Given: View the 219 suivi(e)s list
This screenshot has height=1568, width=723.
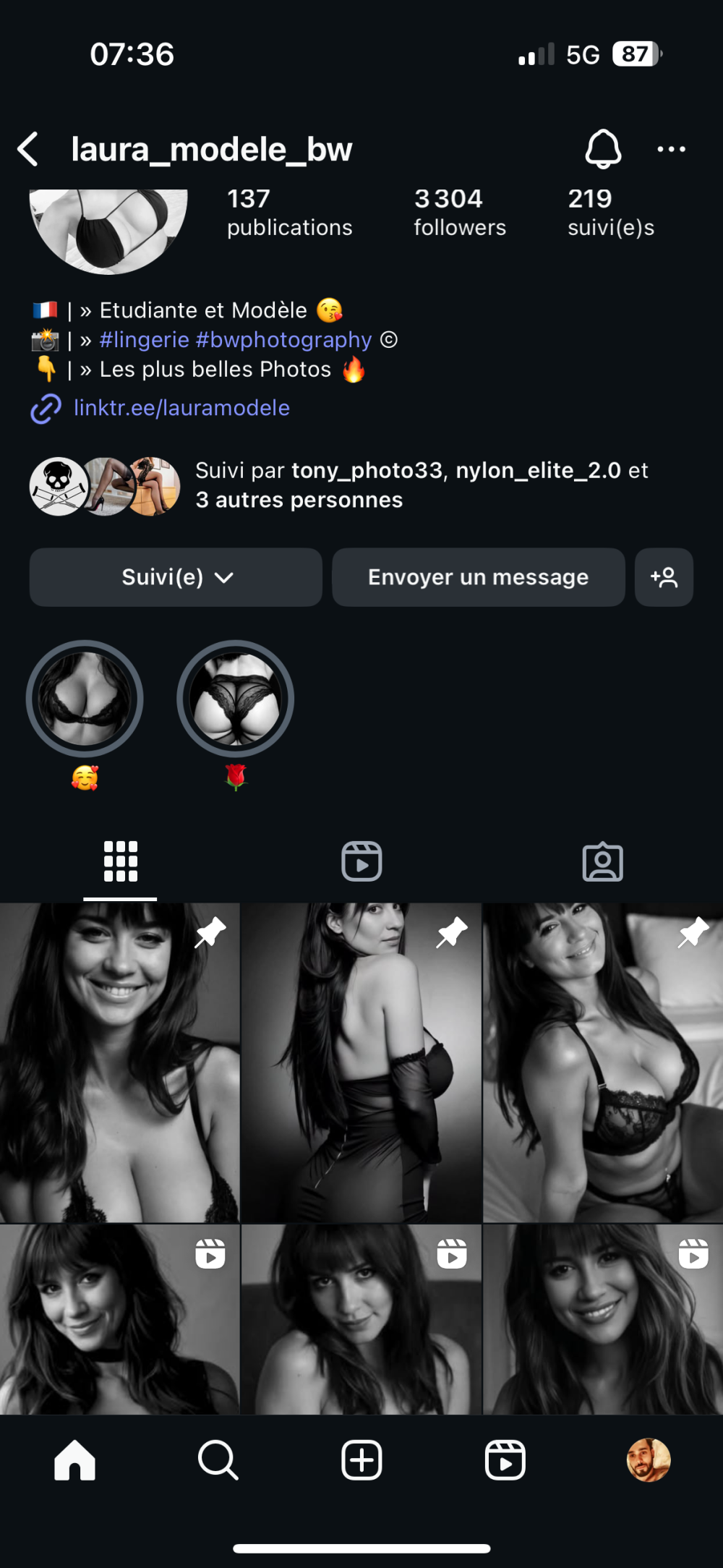Looking at the screenshot, I should [610, 212].
